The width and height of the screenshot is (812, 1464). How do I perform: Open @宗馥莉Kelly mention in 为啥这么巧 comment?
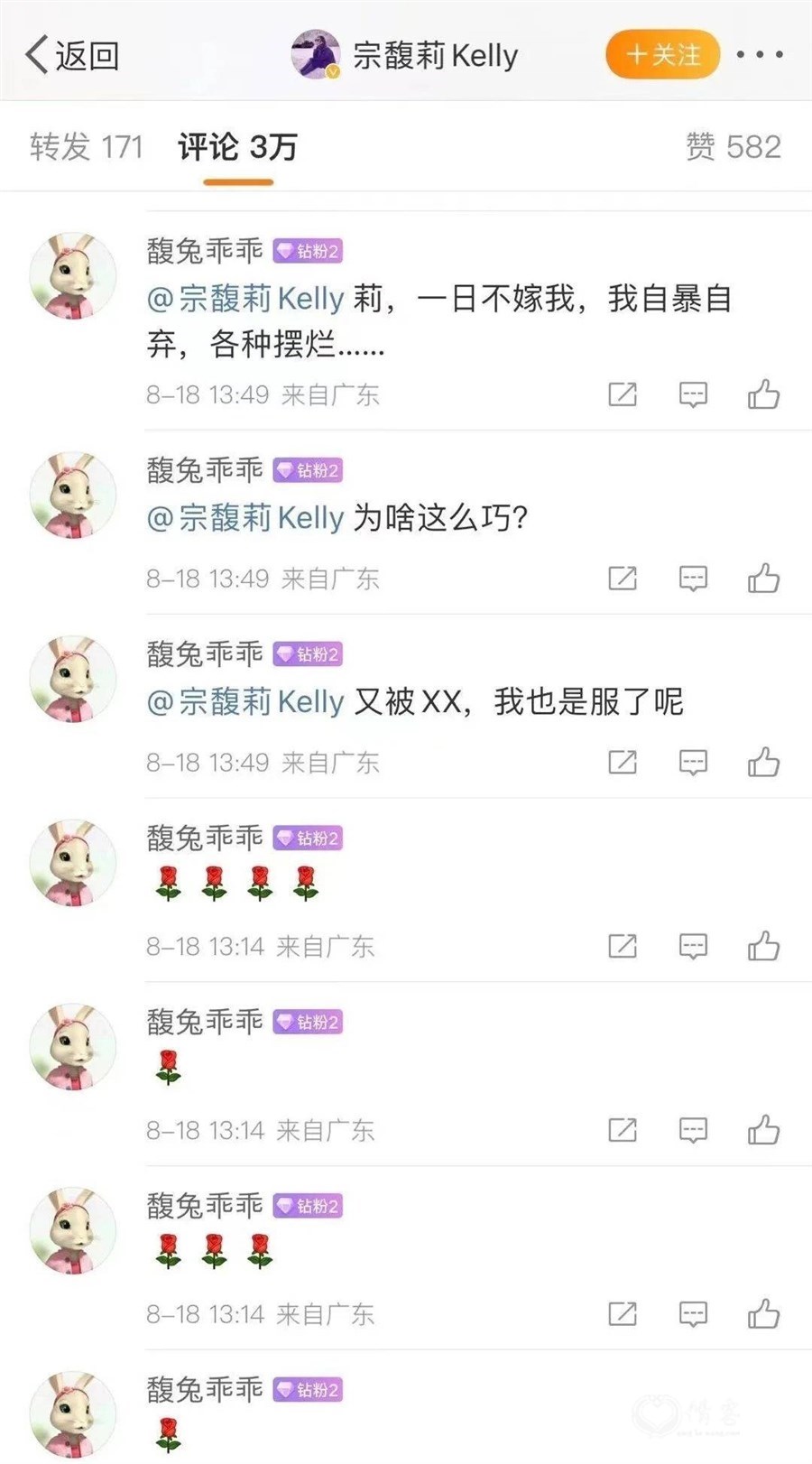pos(245,518)
